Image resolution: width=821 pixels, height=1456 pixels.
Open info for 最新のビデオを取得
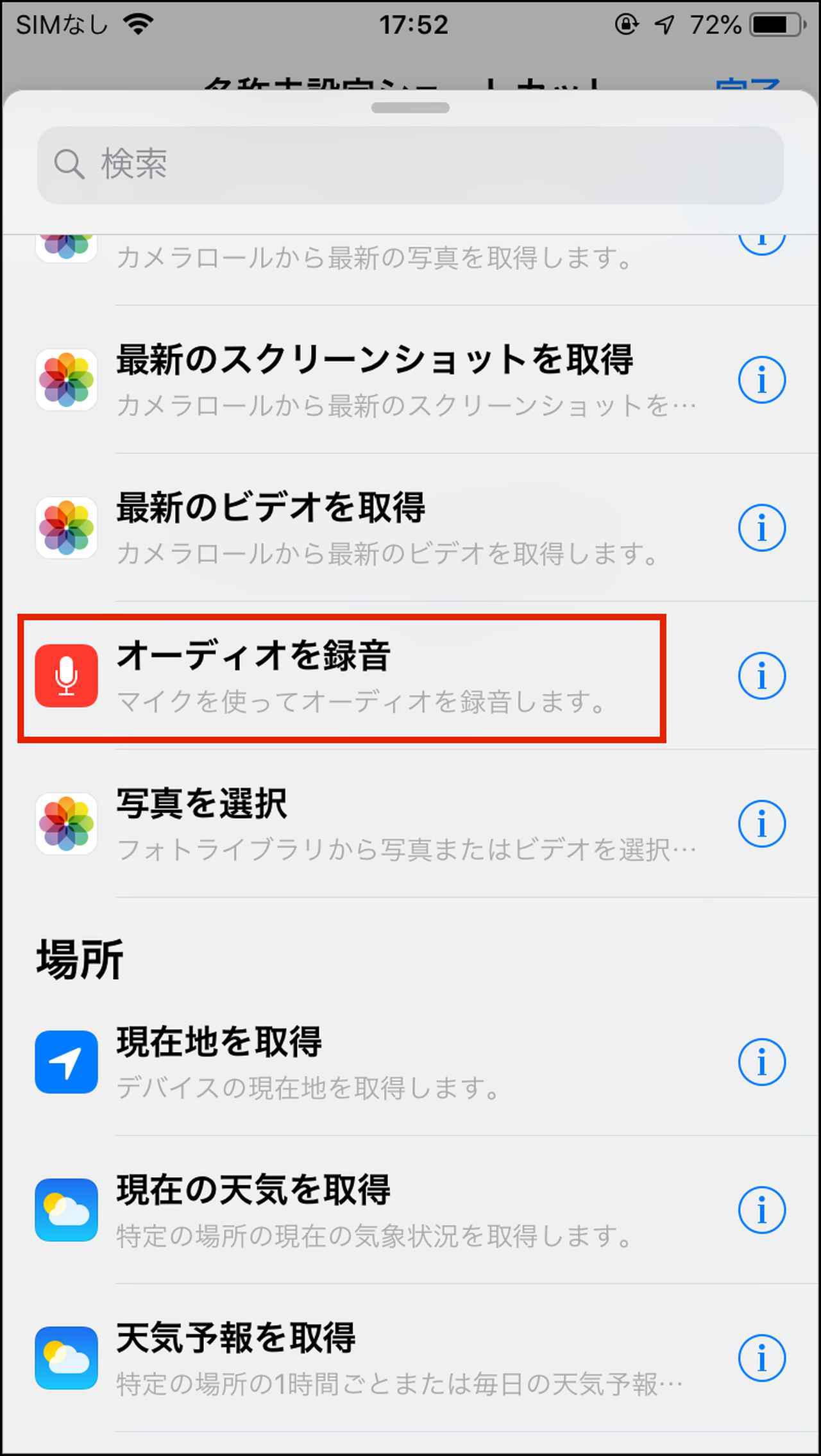coord(761,528)
